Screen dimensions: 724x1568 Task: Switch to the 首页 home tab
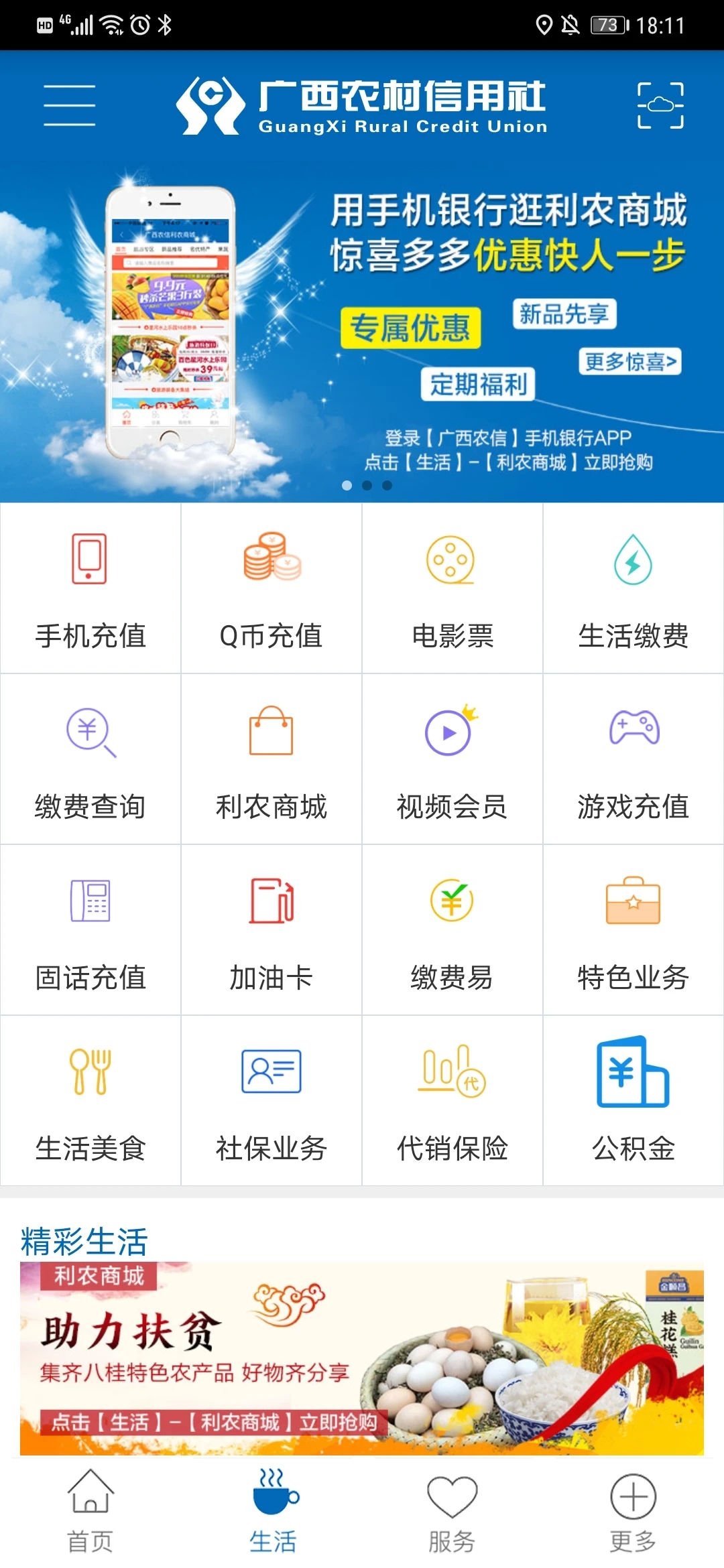[x=90, y=1511]
